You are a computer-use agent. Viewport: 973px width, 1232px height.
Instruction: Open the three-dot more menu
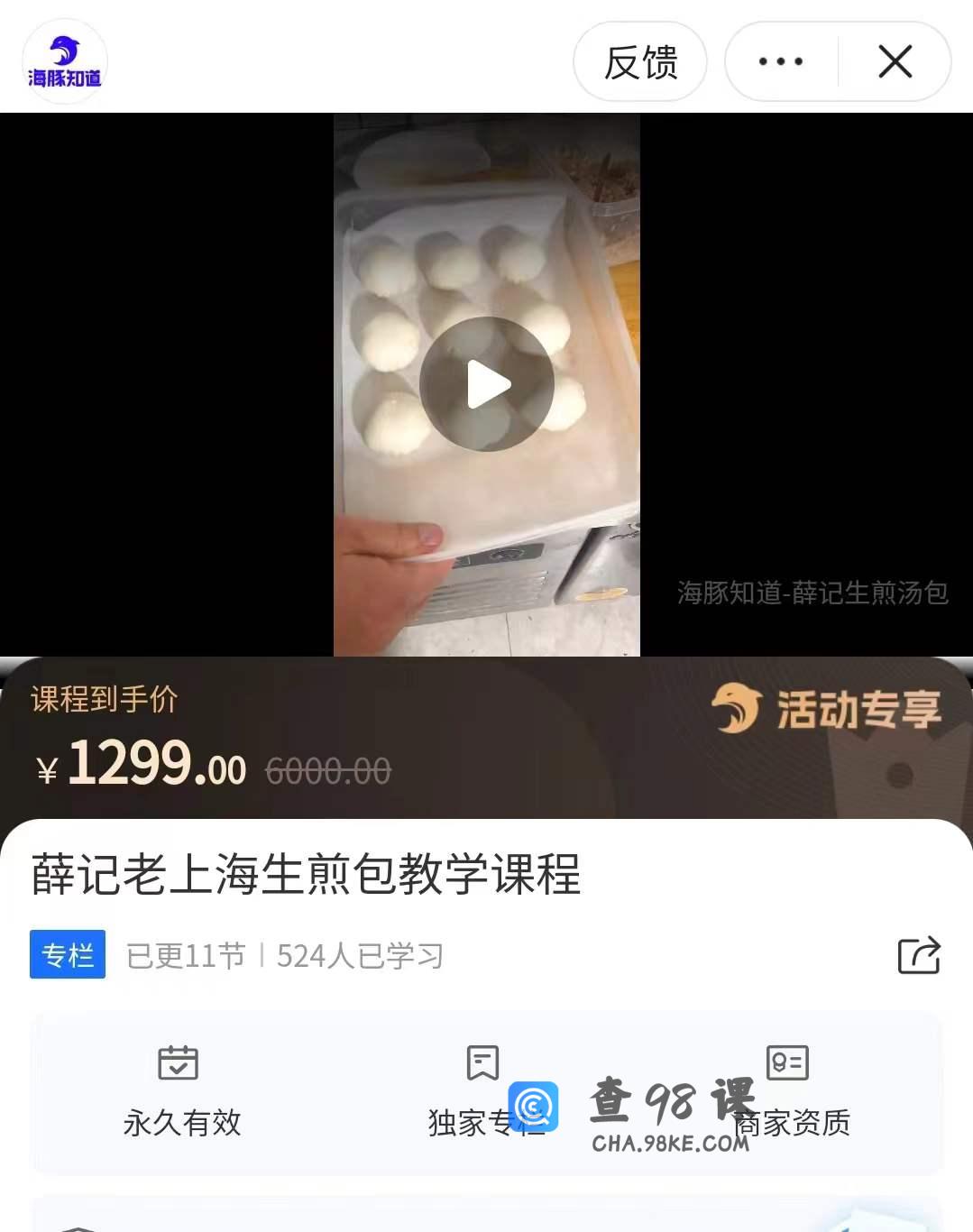tap(781, 62)
